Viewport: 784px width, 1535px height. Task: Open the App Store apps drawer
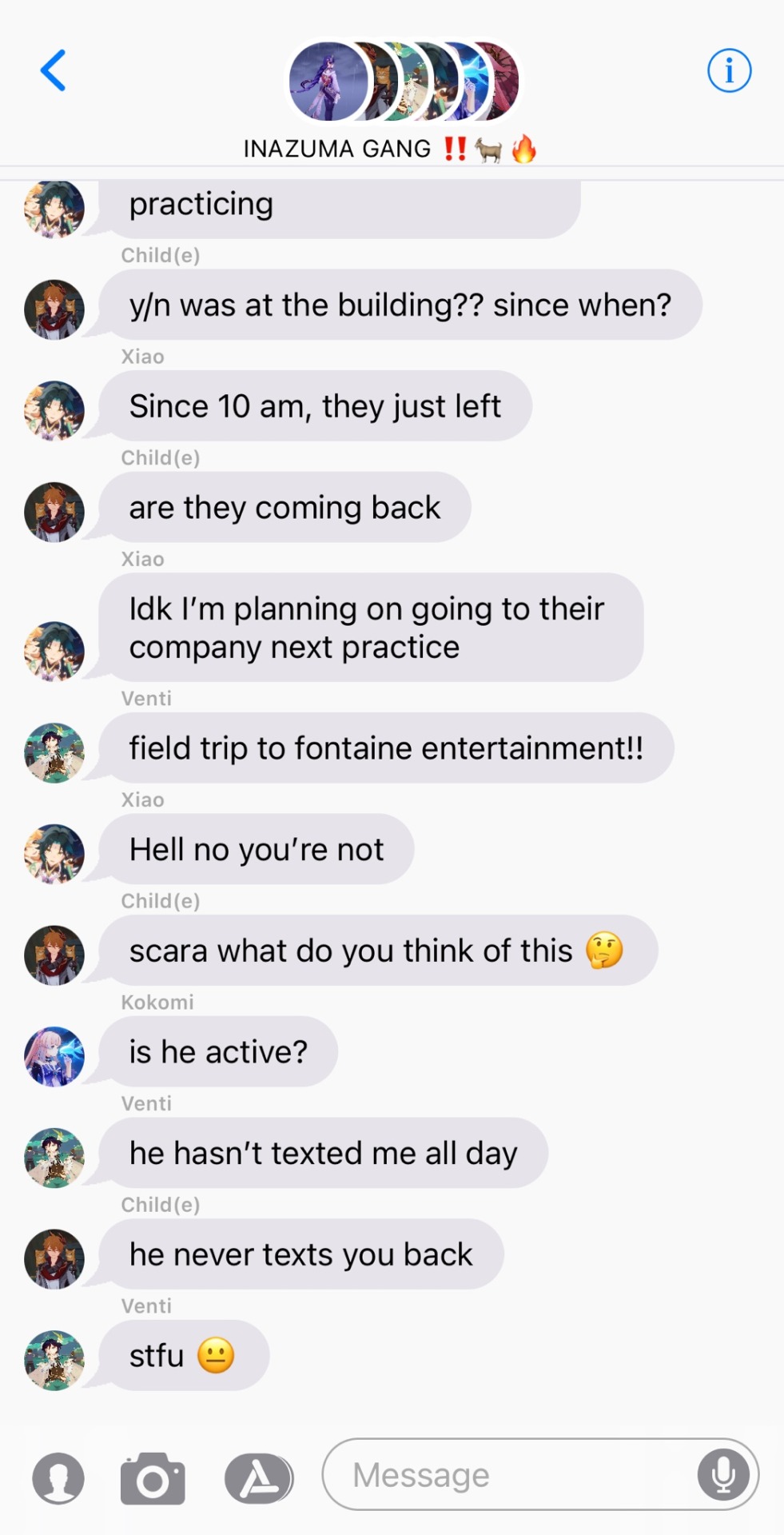point(257,1478)
